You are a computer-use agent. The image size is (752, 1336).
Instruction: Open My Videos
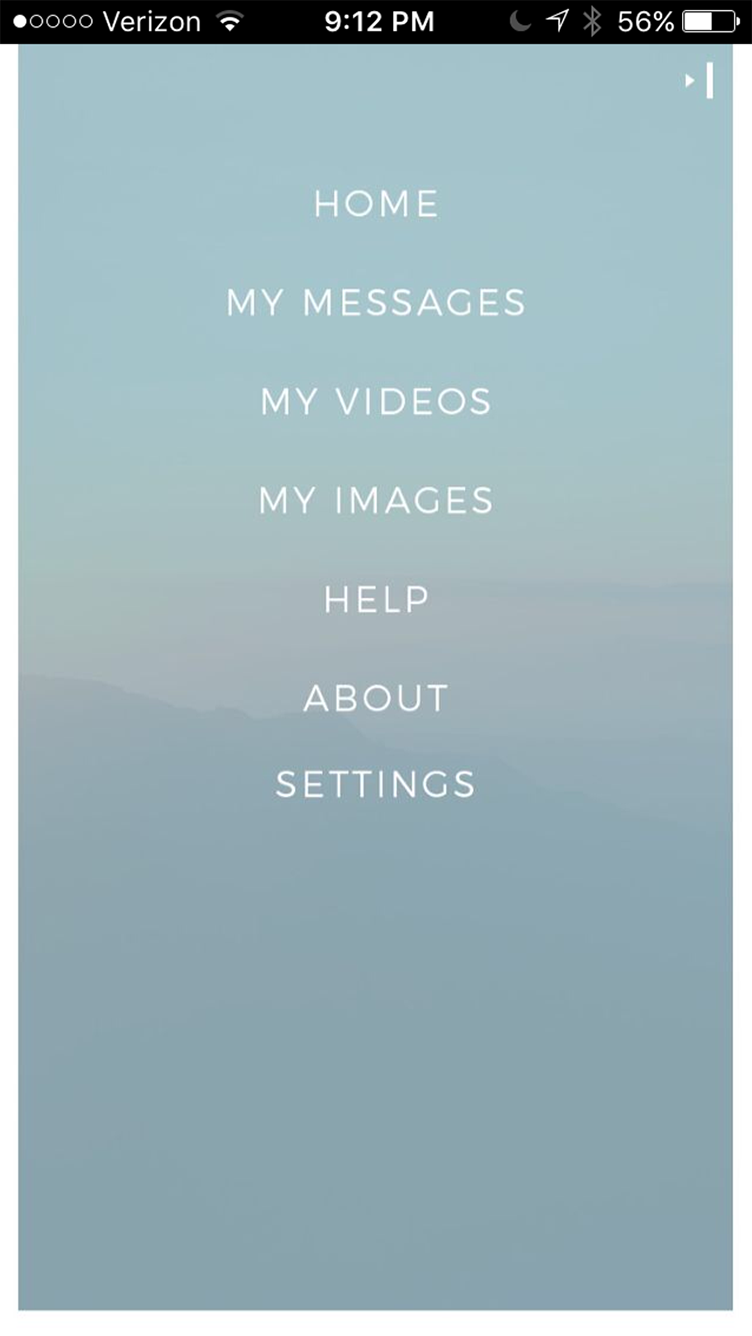[376, 401]
